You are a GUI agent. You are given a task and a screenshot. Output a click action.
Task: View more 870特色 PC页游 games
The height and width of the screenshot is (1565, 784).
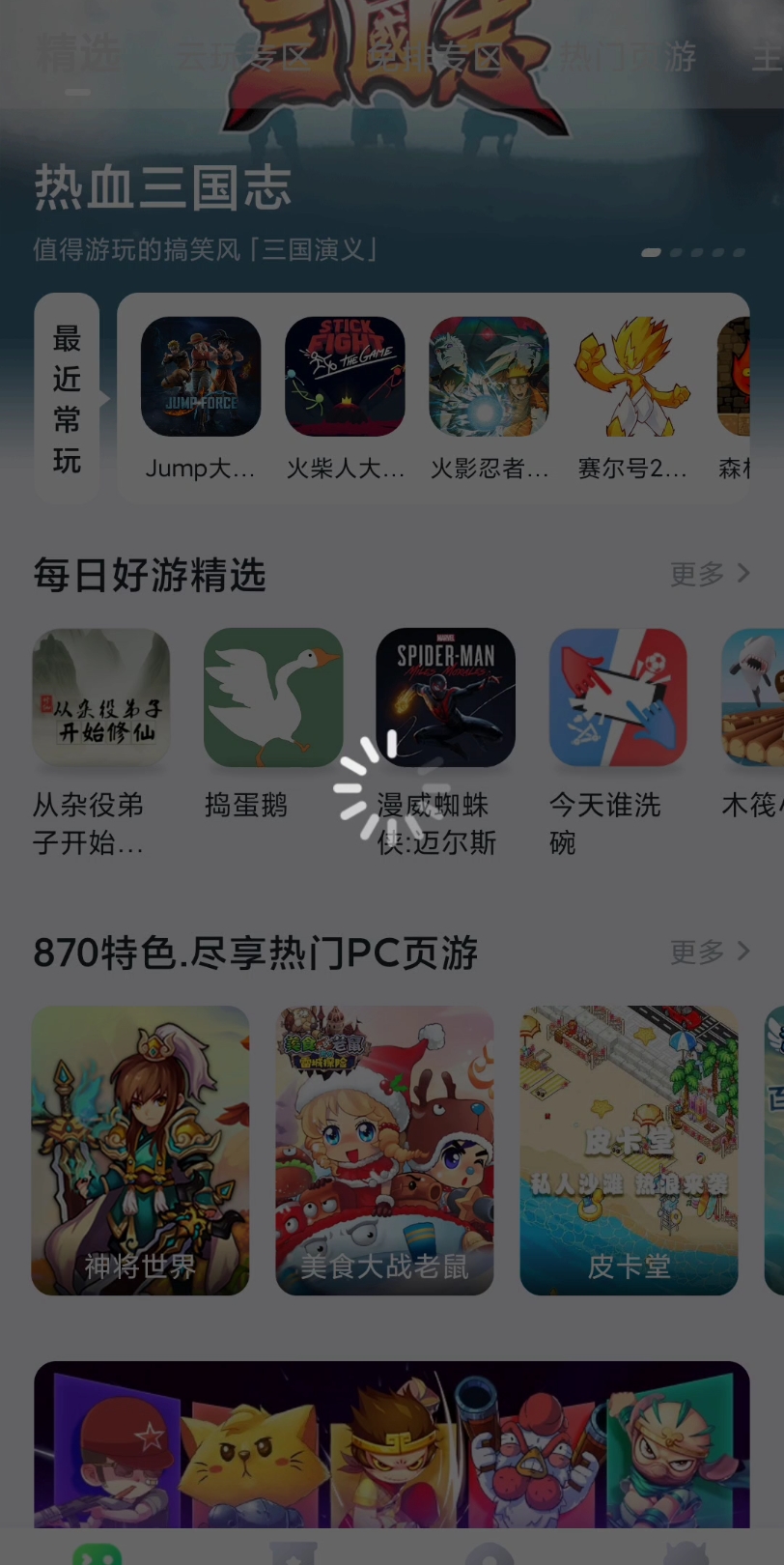(x=710, y=952)
